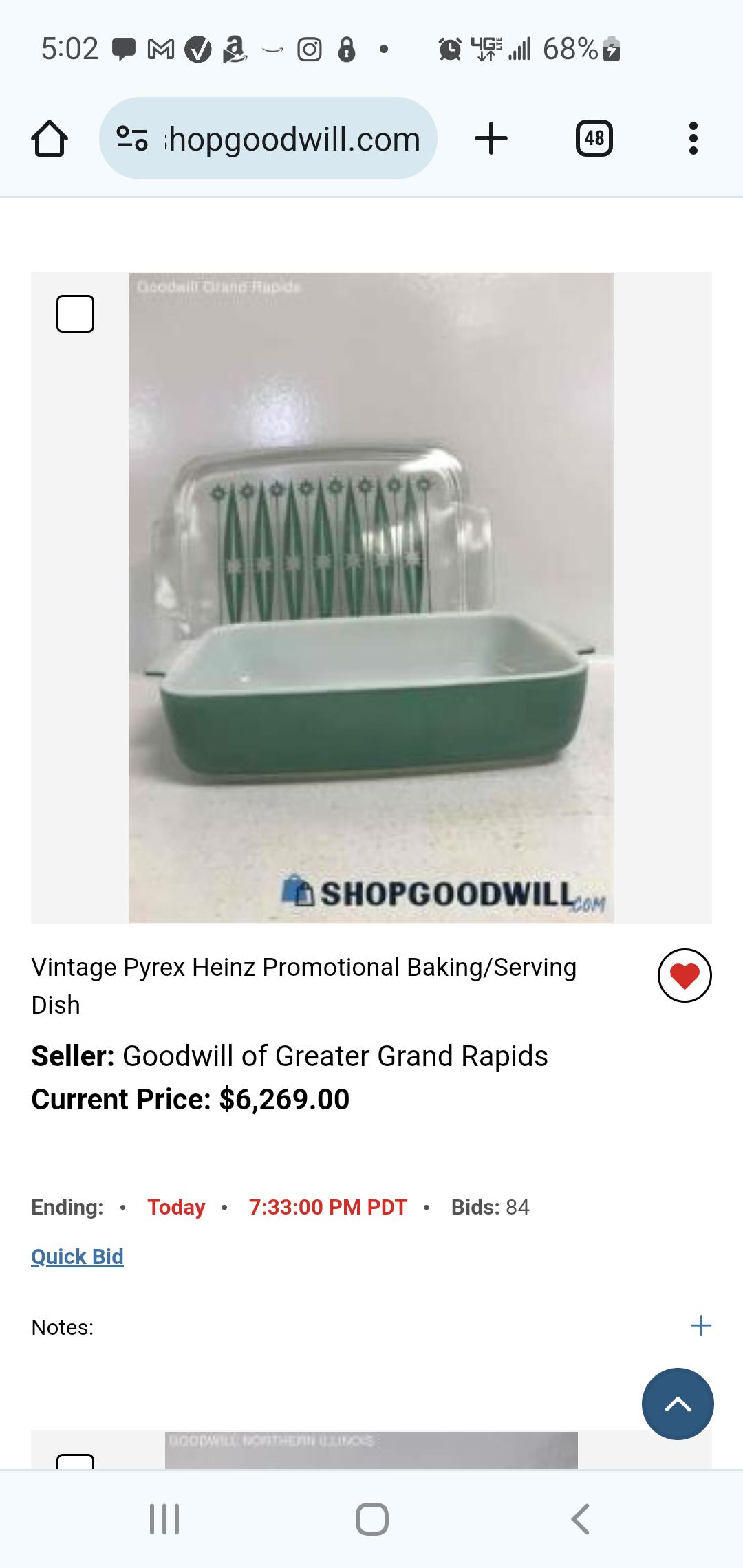Toggle selection of the featured auction item
Image resolution: width=743 pixels, height=1568 pixels.
point(76,314)
